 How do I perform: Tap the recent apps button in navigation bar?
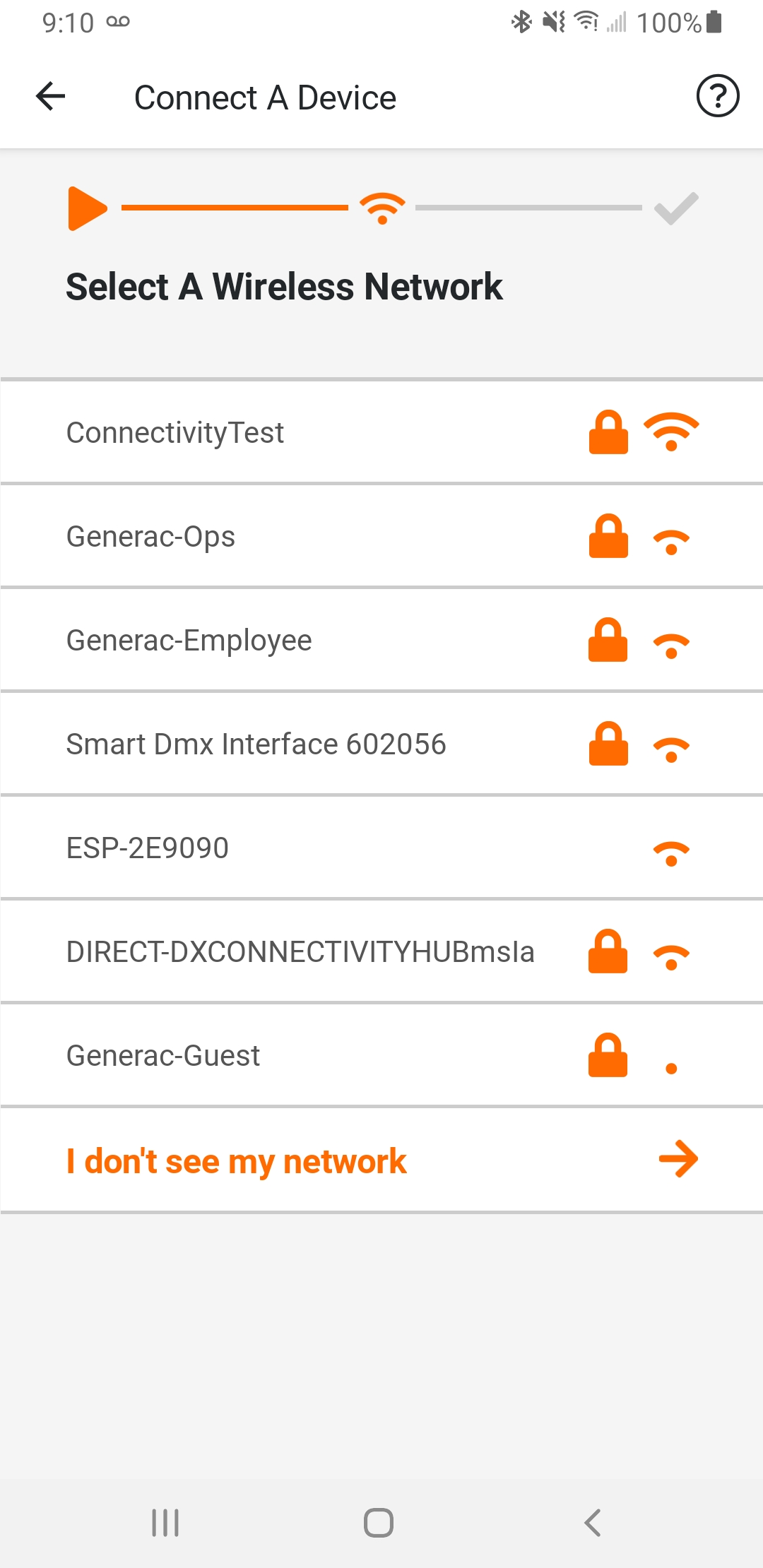(x=165, y=1524)
